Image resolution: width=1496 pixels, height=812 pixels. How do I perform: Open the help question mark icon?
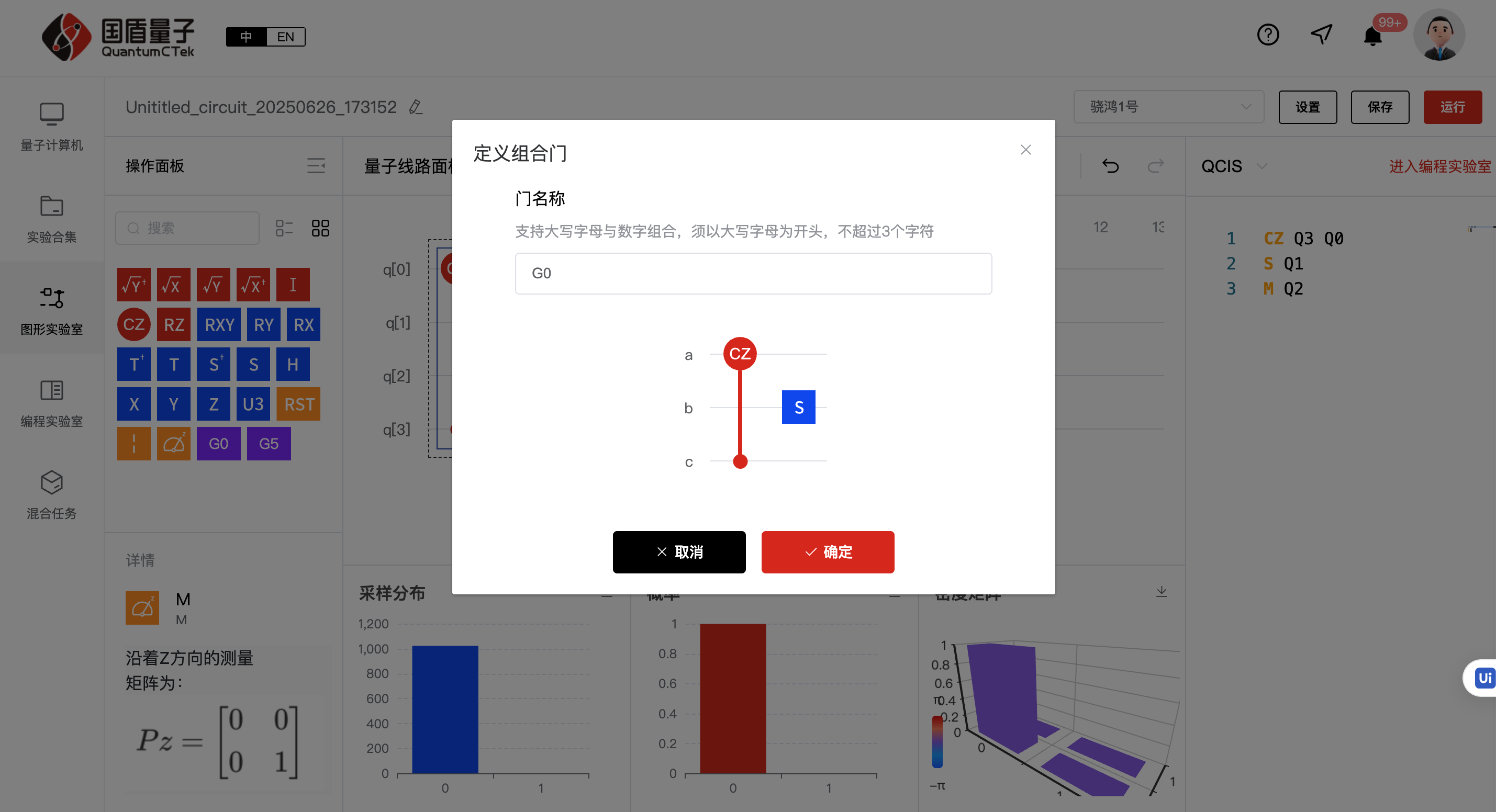(x=1267, y=35)
